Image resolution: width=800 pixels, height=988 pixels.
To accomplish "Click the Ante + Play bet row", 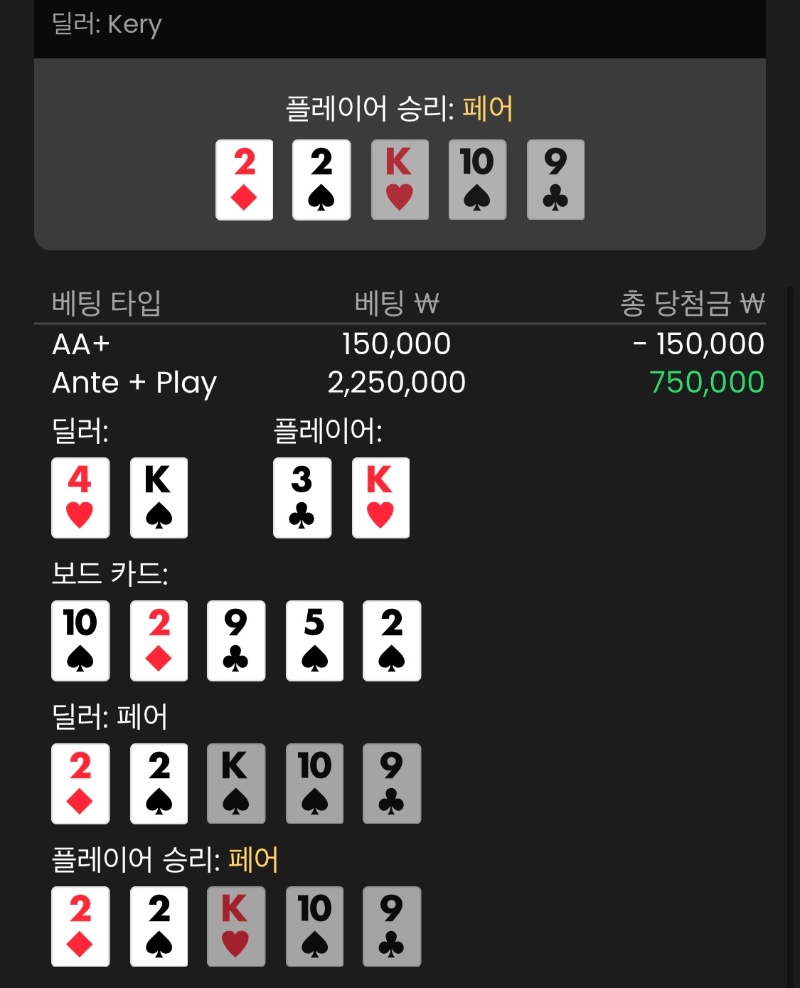I will pos(134,383).
